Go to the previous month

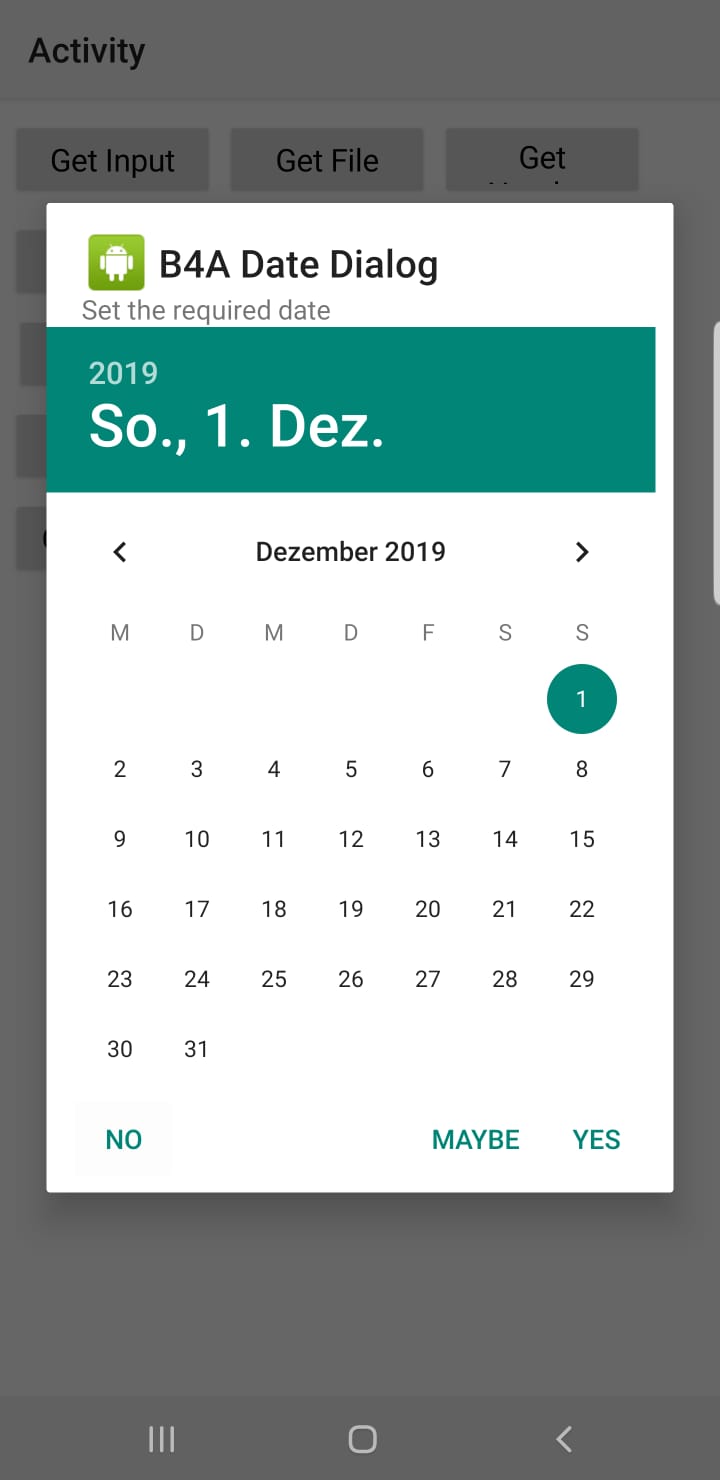pos(120,552)
